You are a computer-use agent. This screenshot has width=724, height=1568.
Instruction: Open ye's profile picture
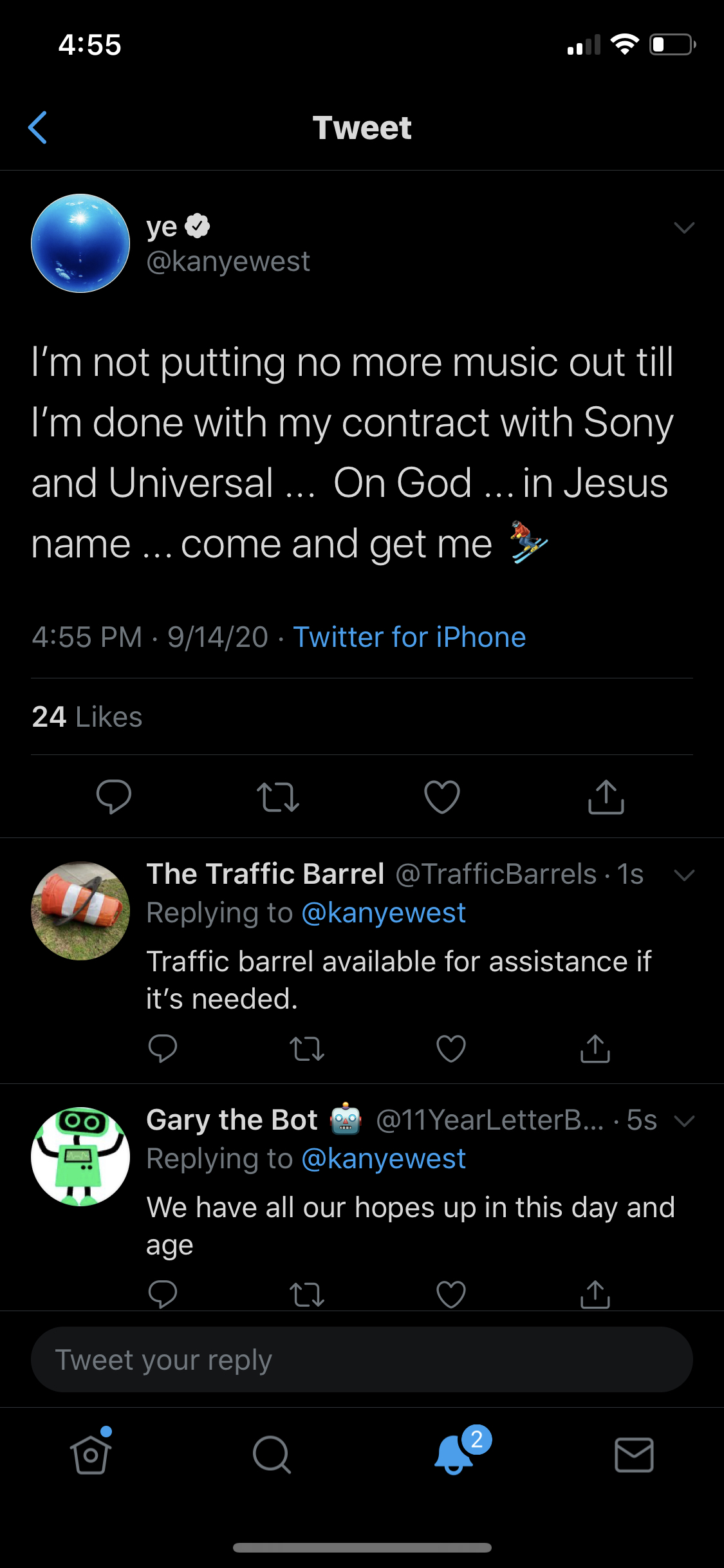(x=80, y=243)
